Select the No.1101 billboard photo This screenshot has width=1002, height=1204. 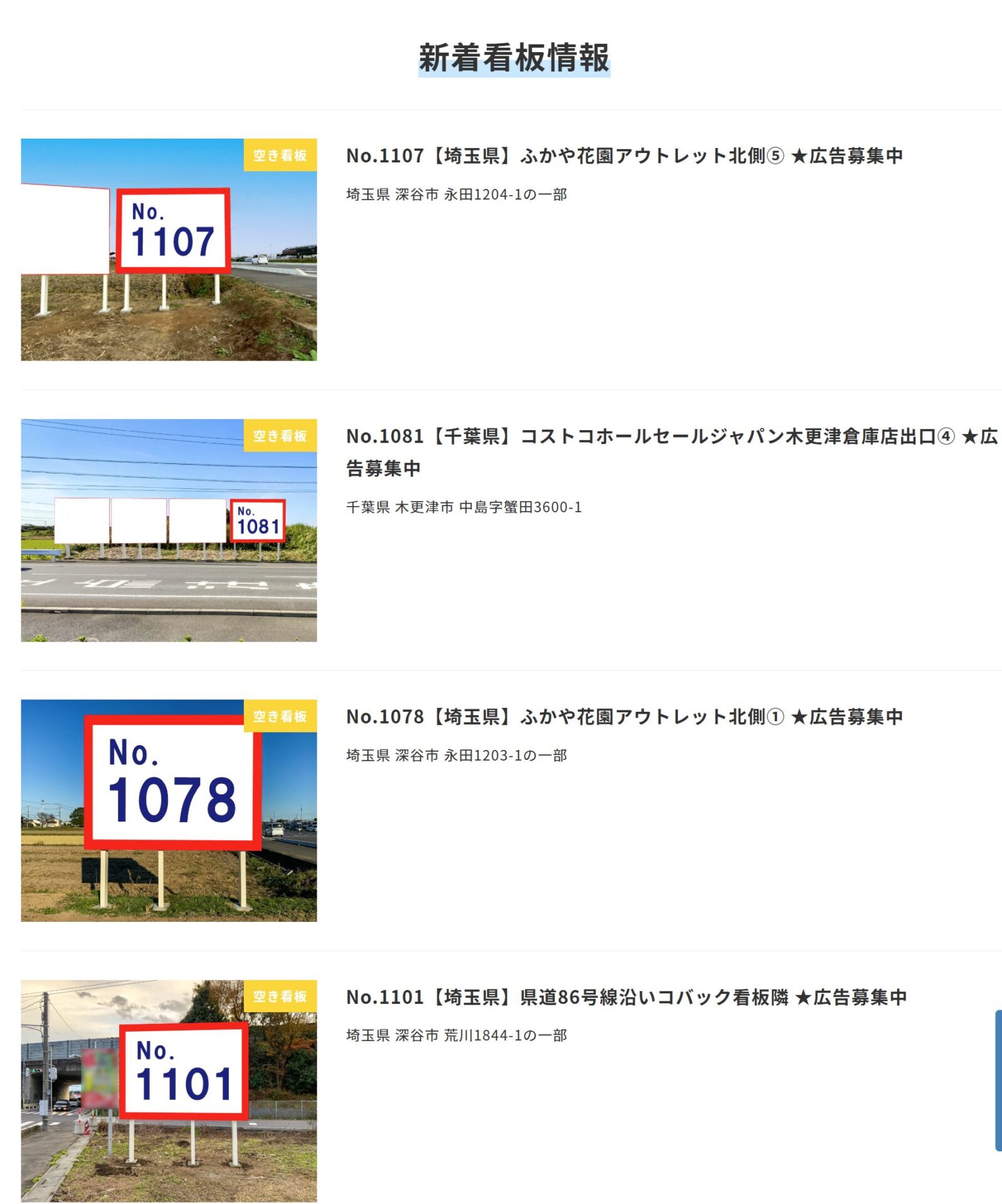click(169, 1090)
